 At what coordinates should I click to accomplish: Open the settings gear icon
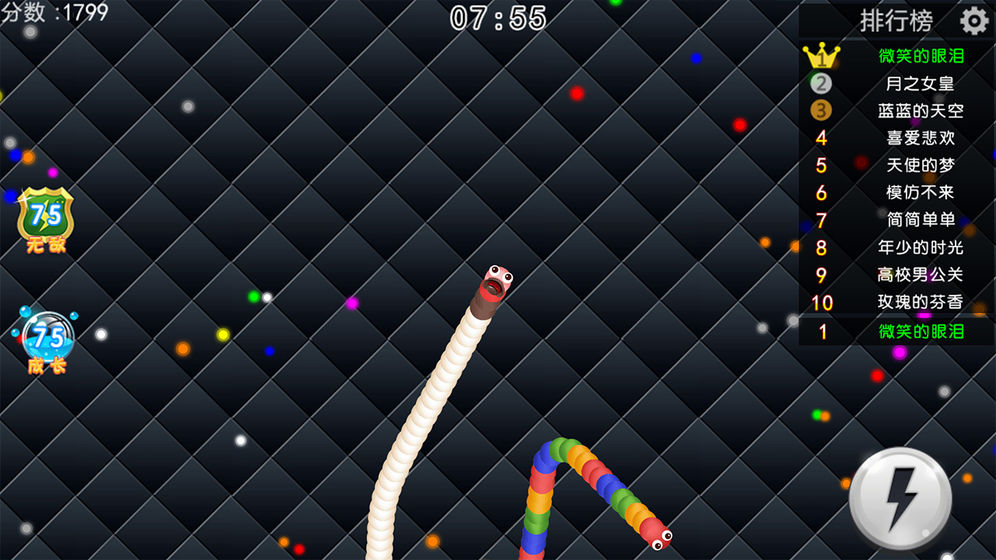974,20
